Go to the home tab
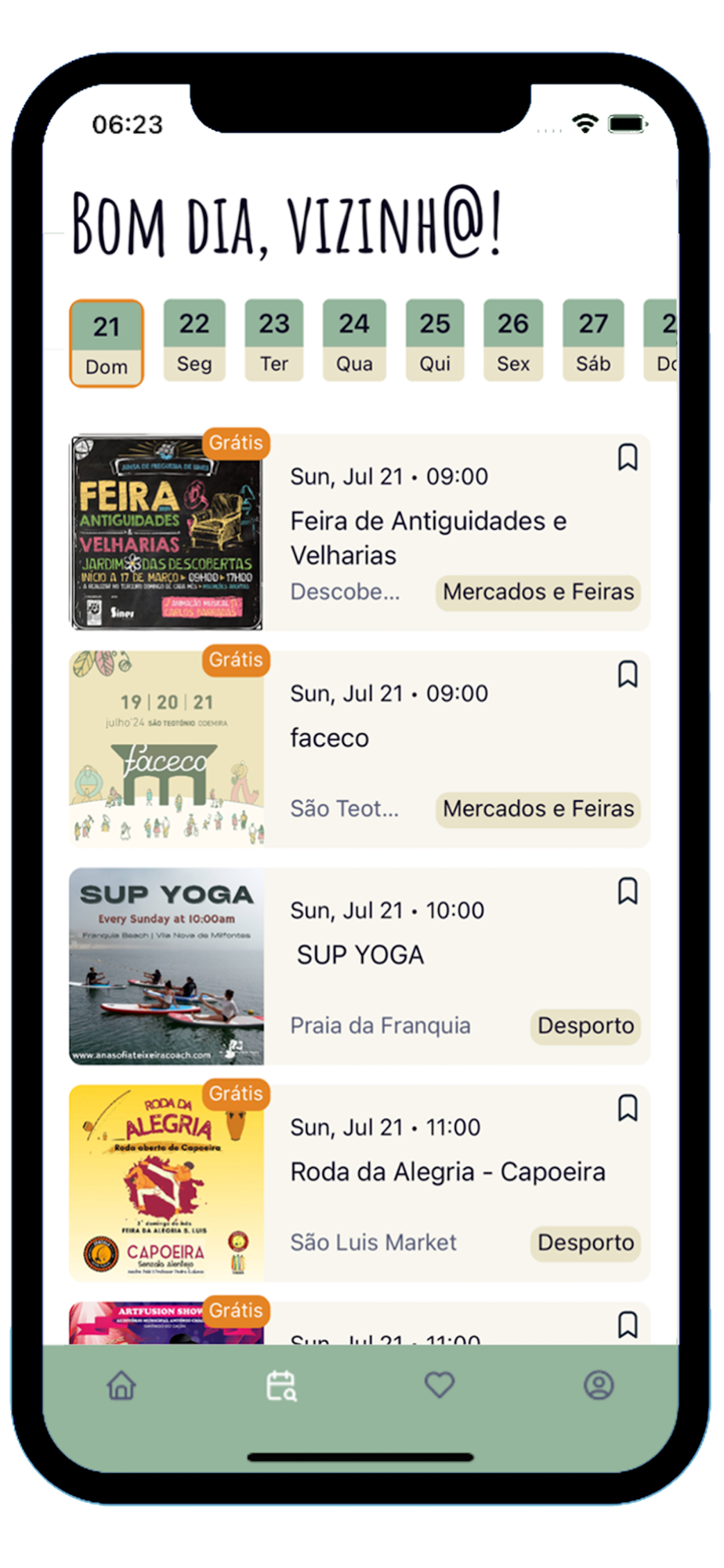Image resolution: width=724 pixels, height=1568 pixels. [121, 1385]
